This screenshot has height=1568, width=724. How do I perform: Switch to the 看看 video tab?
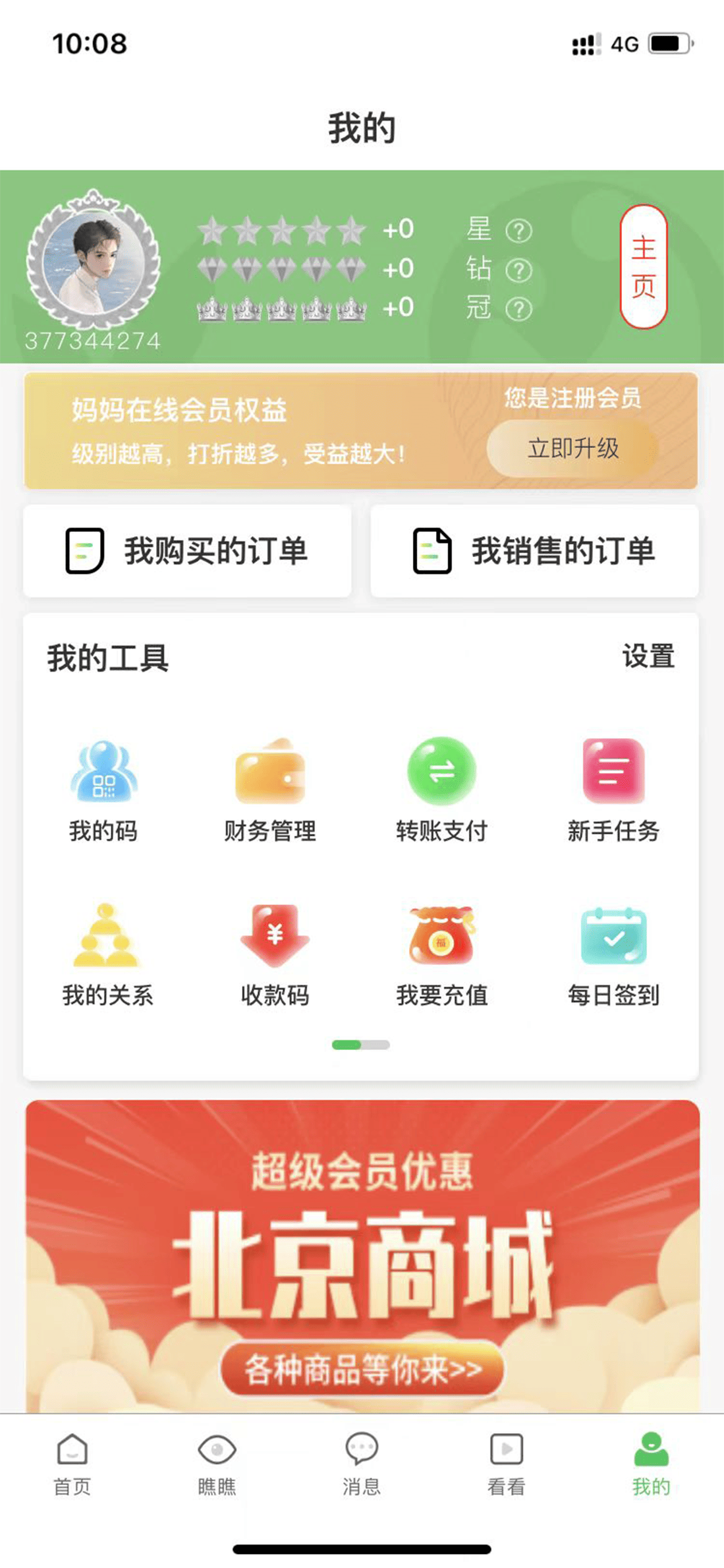pyautogui.click(x=507, y=1461)
